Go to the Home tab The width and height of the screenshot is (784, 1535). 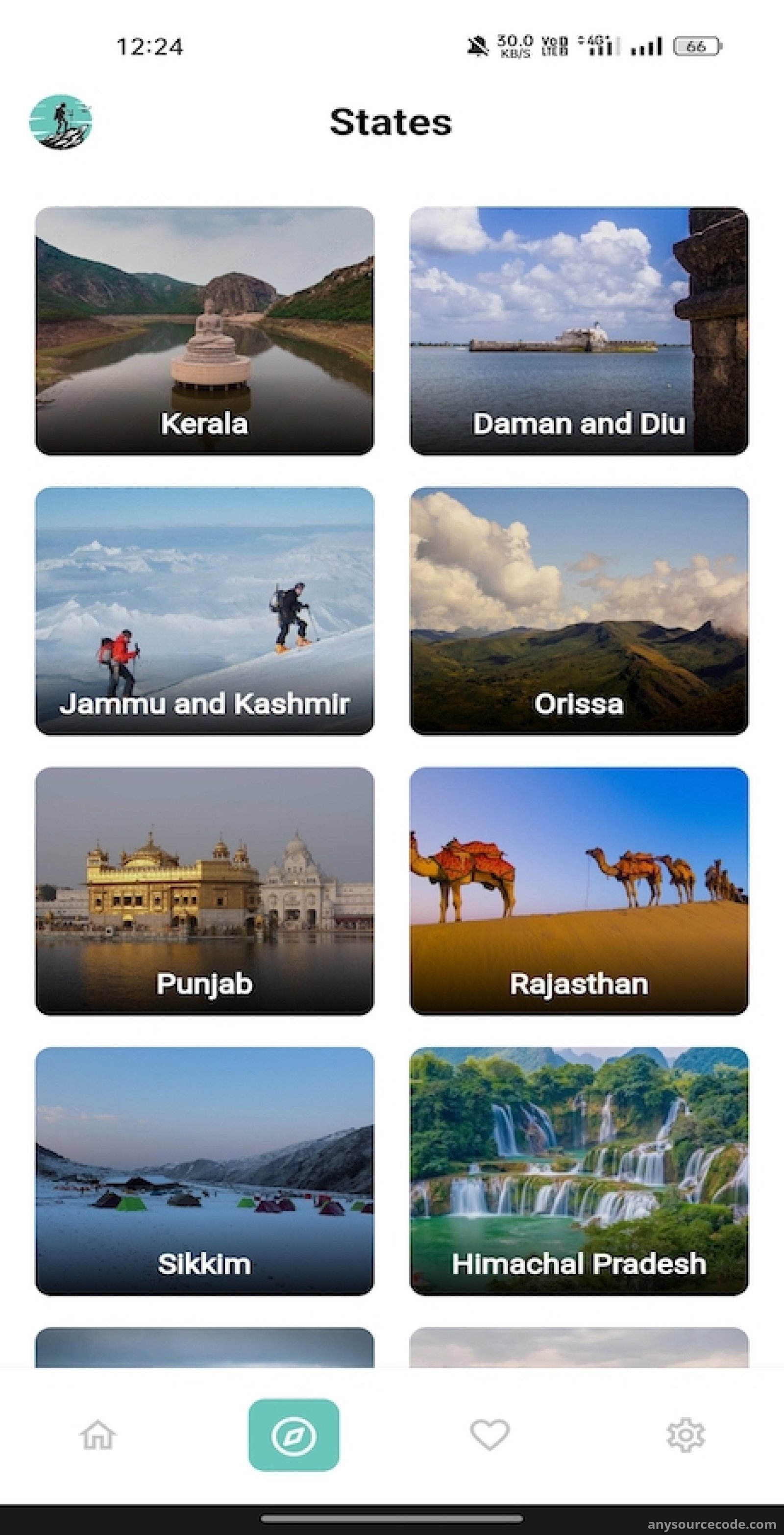(x=98, y=1435)
